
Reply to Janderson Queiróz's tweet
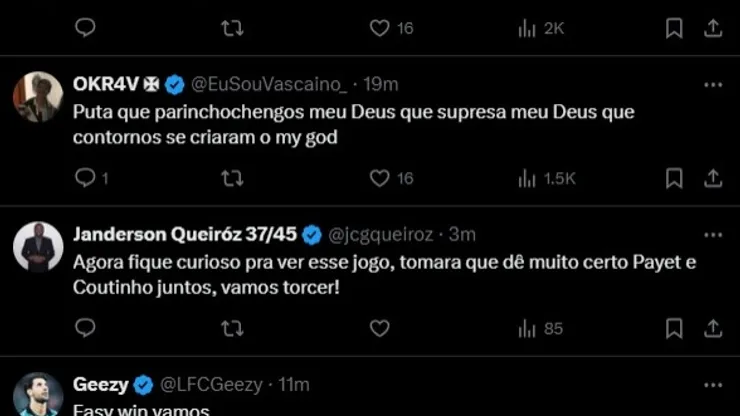click(x=86, y=328)
